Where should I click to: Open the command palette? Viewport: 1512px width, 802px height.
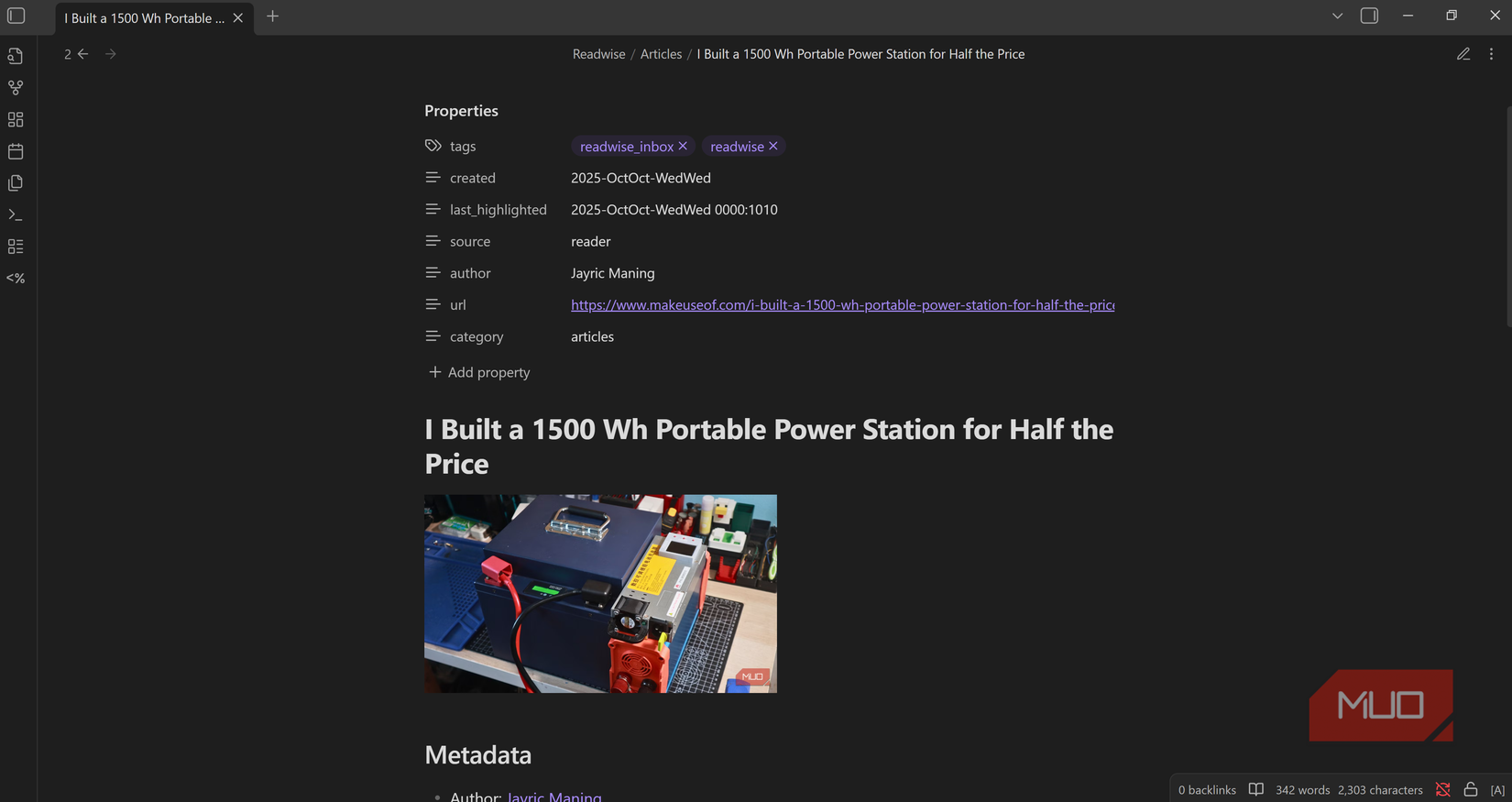point(16,214)
